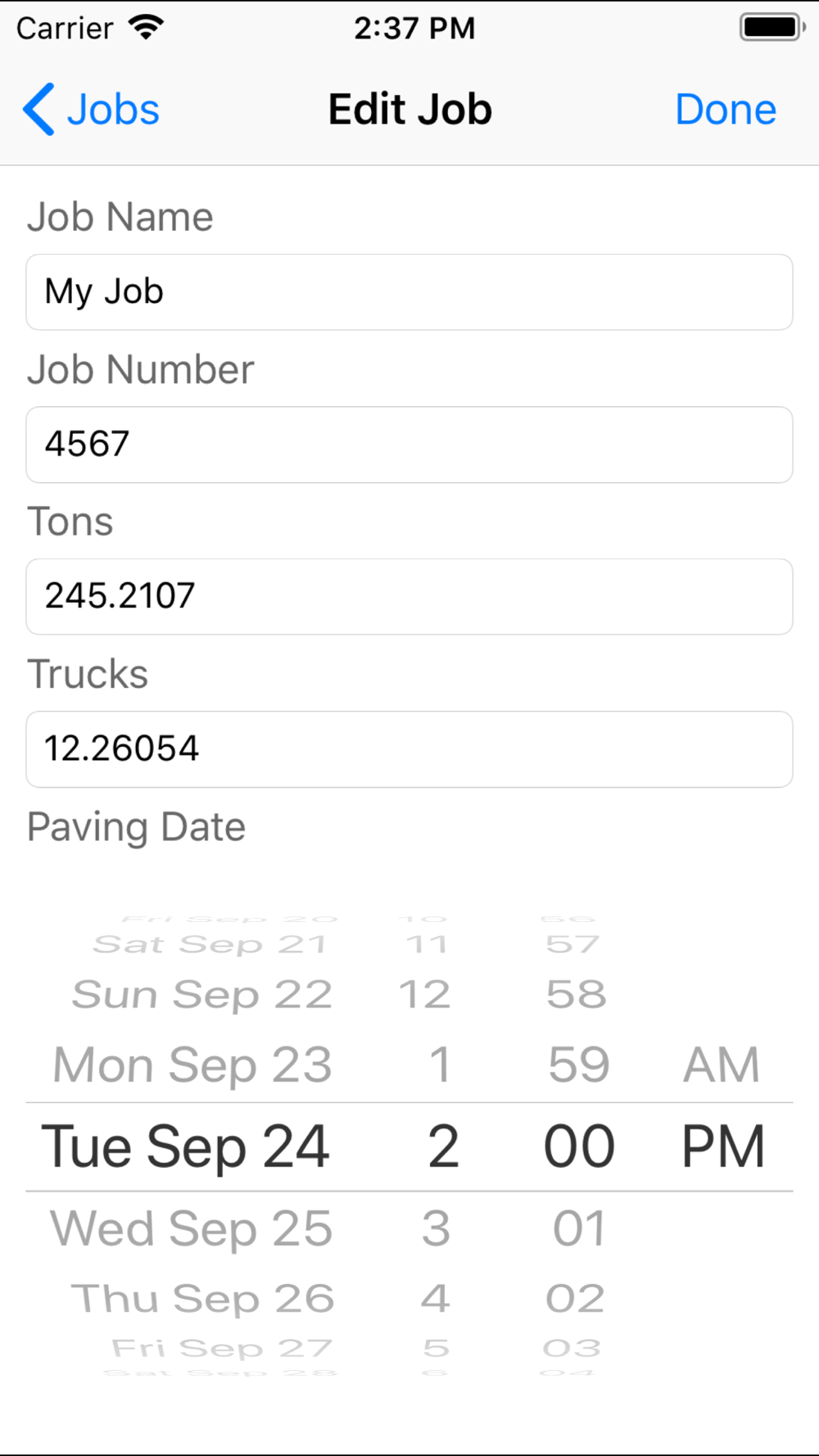Tap Done to save the job
This screenshot has height=1456, width=819.
pos(726,110)
